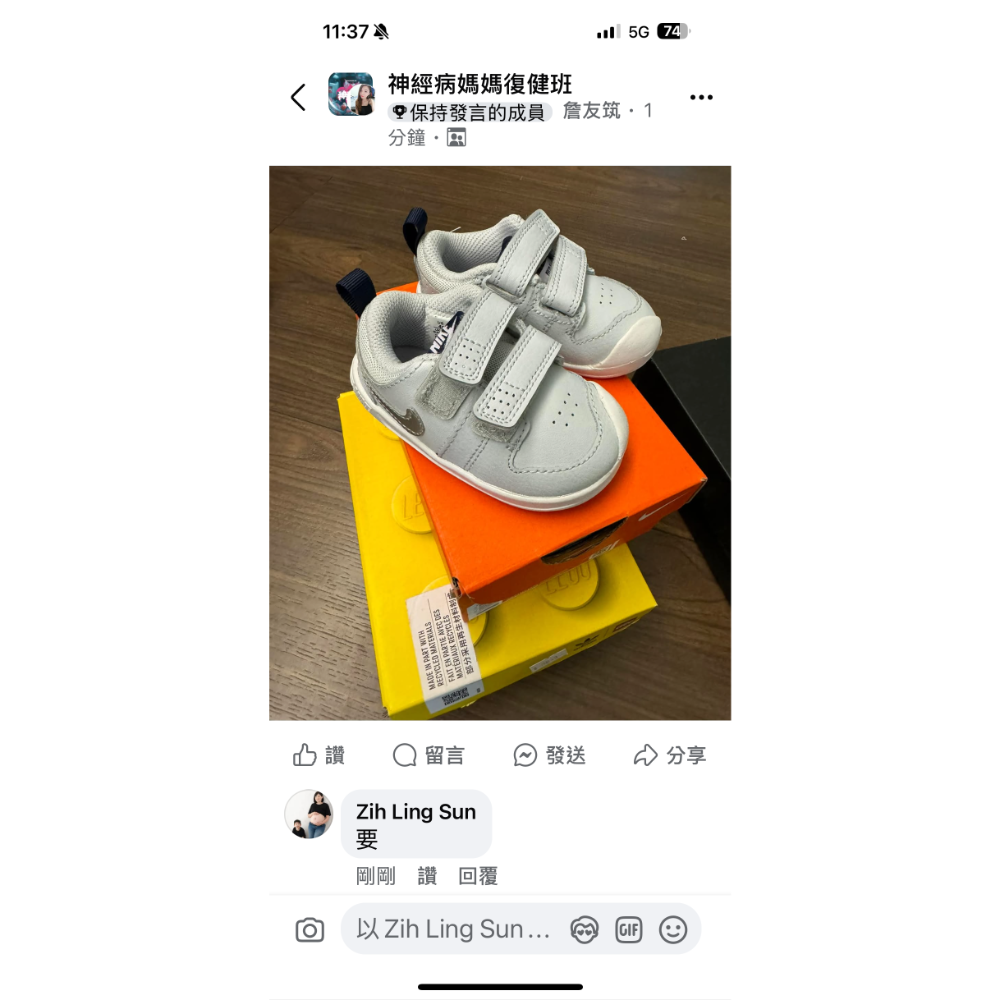Like the post with 讚
The width and height of the screenshot is (1000, 1000).
319,755
